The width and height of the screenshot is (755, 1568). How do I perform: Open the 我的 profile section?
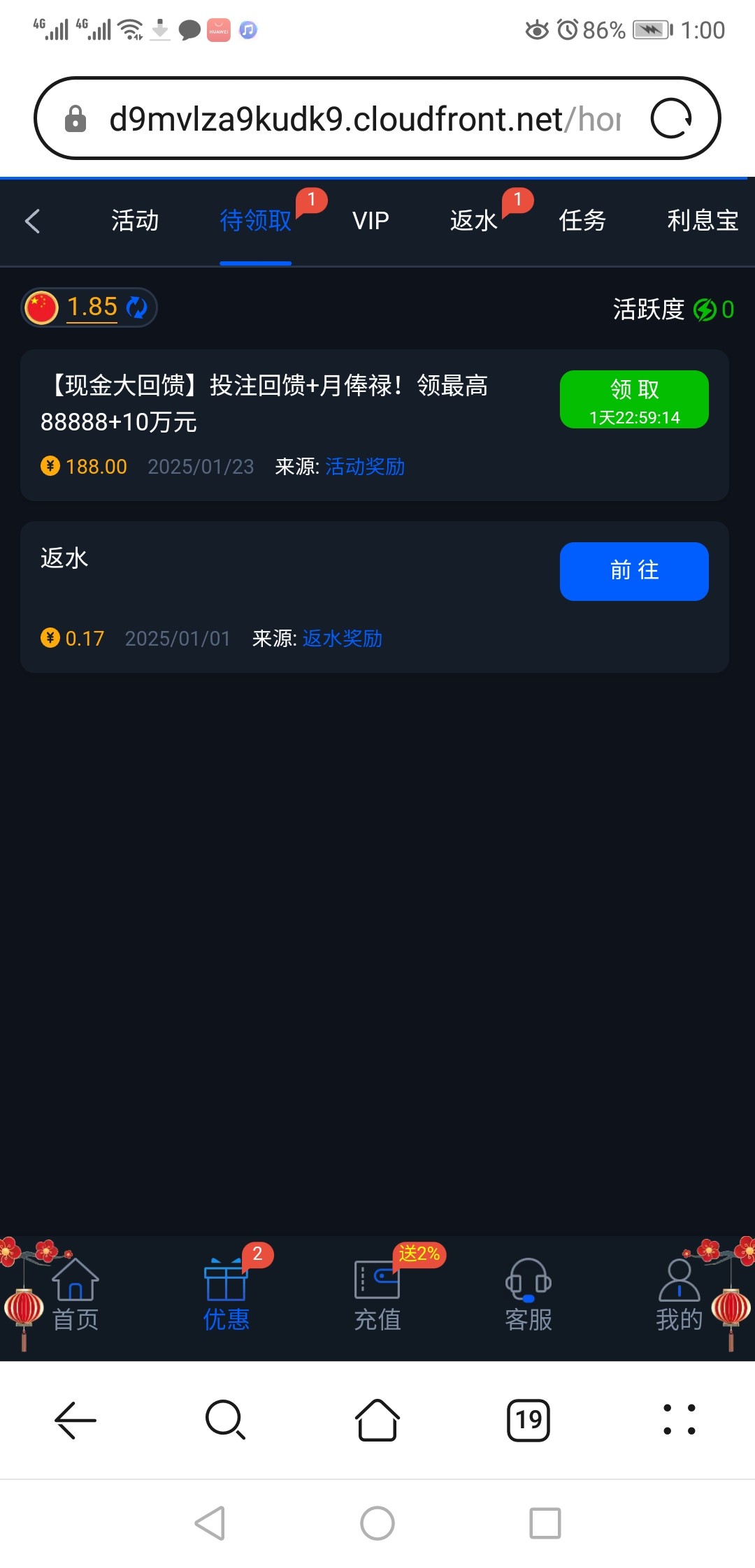coord(679,1295)
